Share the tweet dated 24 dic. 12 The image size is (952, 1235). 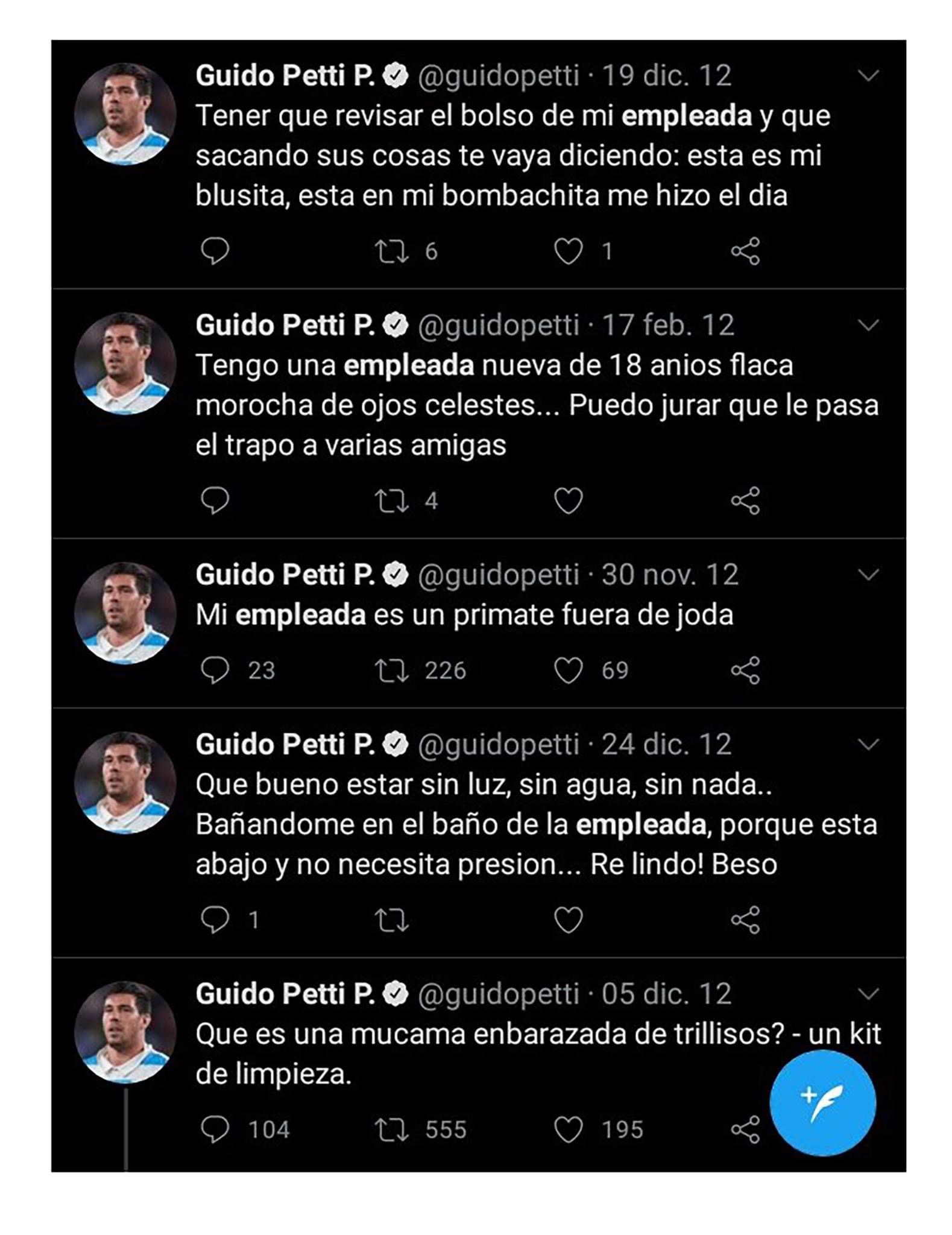coord(745,920)
